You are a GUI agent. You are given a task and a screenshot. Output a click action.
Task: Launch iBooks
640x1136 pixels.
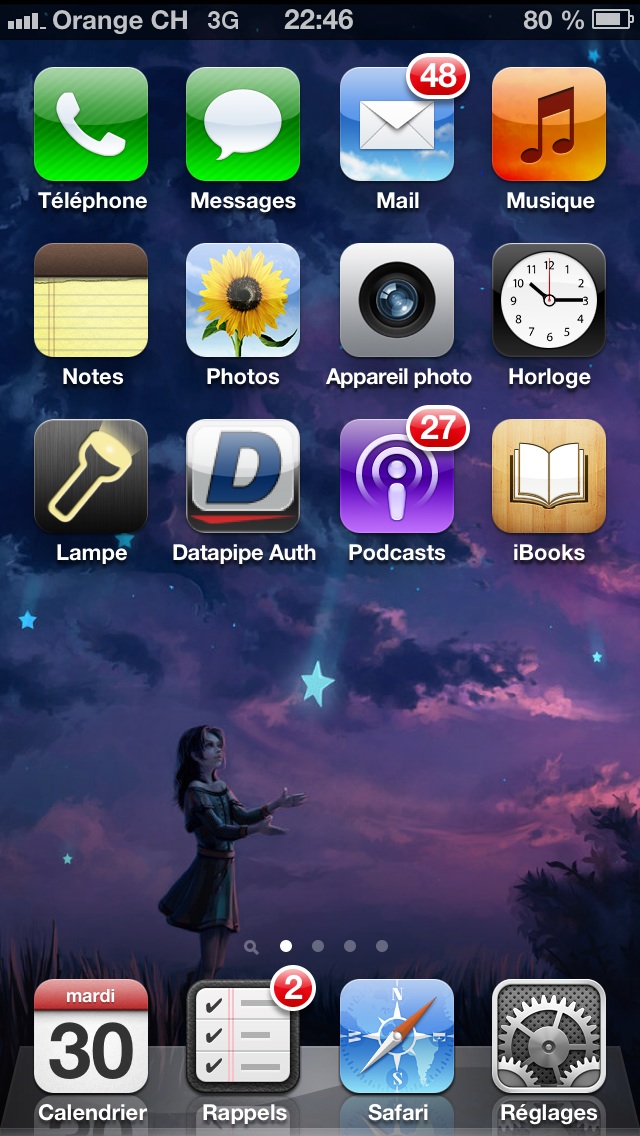click(549, 476)
